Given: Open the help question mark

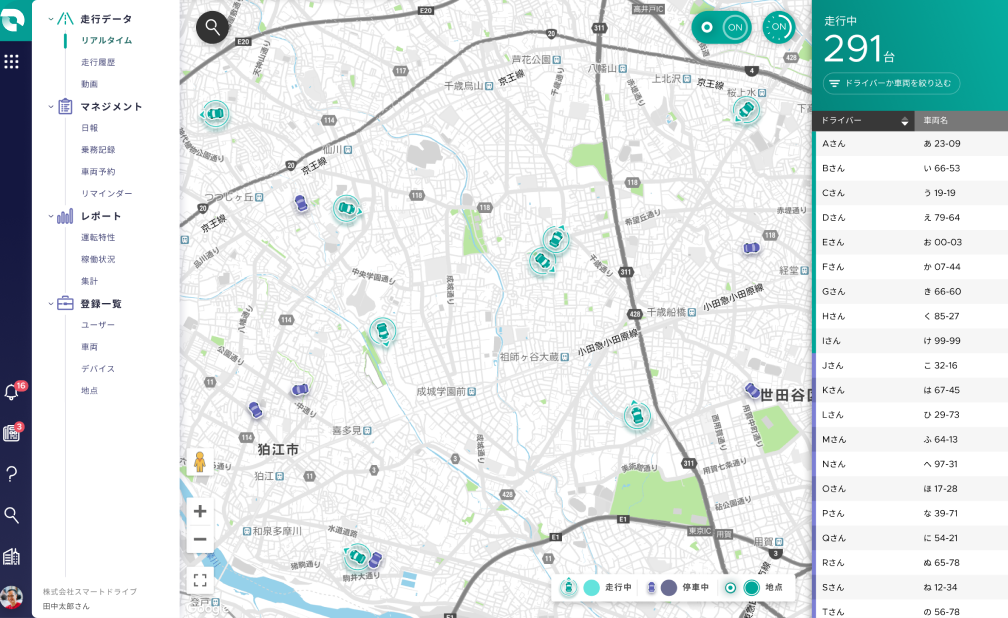Looking at the screenshot, I should click(x=12, y=474).
